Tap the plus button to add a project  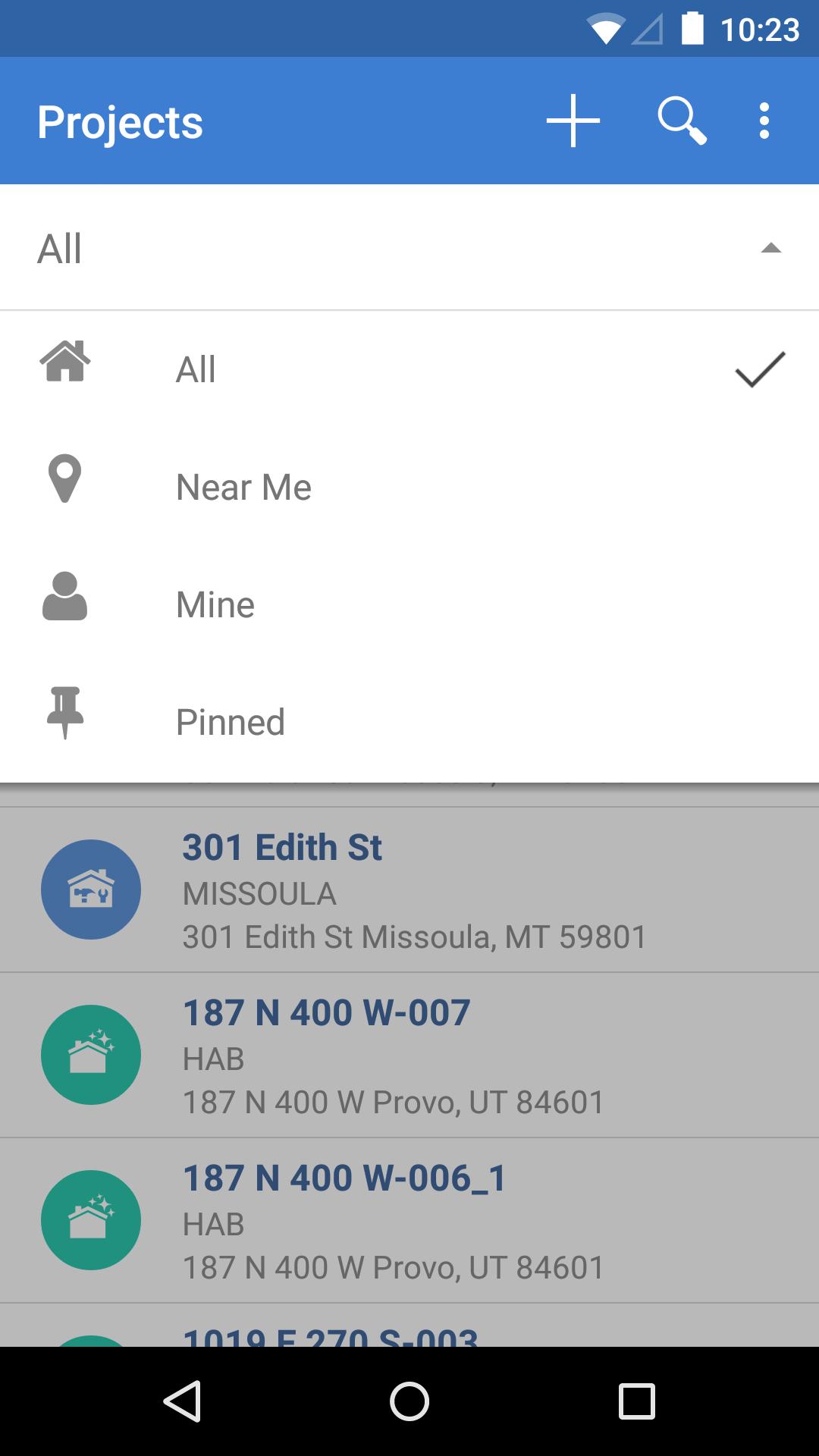(573, 121)
